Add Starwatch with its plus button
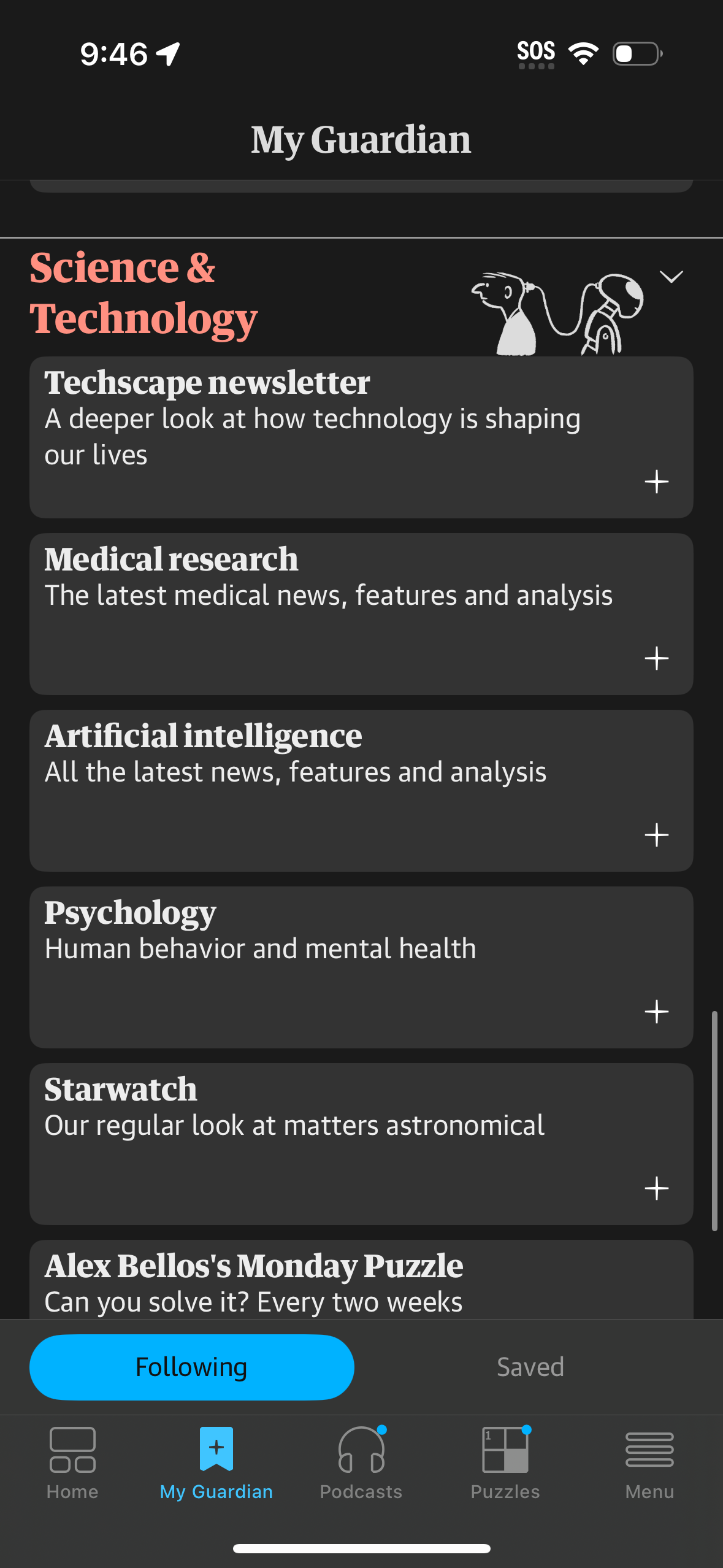Screen dimensions: 723x1568 (x=656, y=1188)
